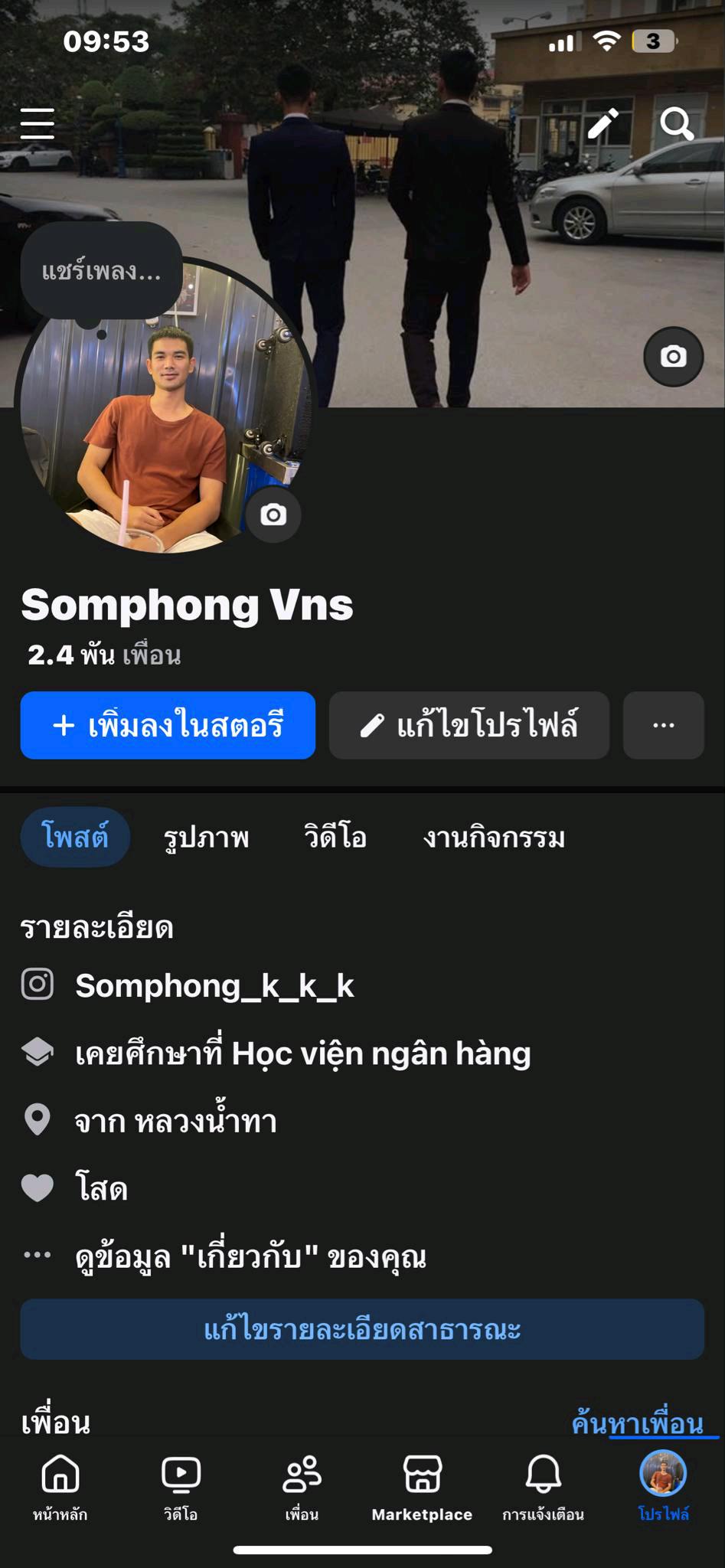This screenshot has width=725, height=1568.
Task: Open ค้นหาเพื่อน link
Action: point(637,1424)
